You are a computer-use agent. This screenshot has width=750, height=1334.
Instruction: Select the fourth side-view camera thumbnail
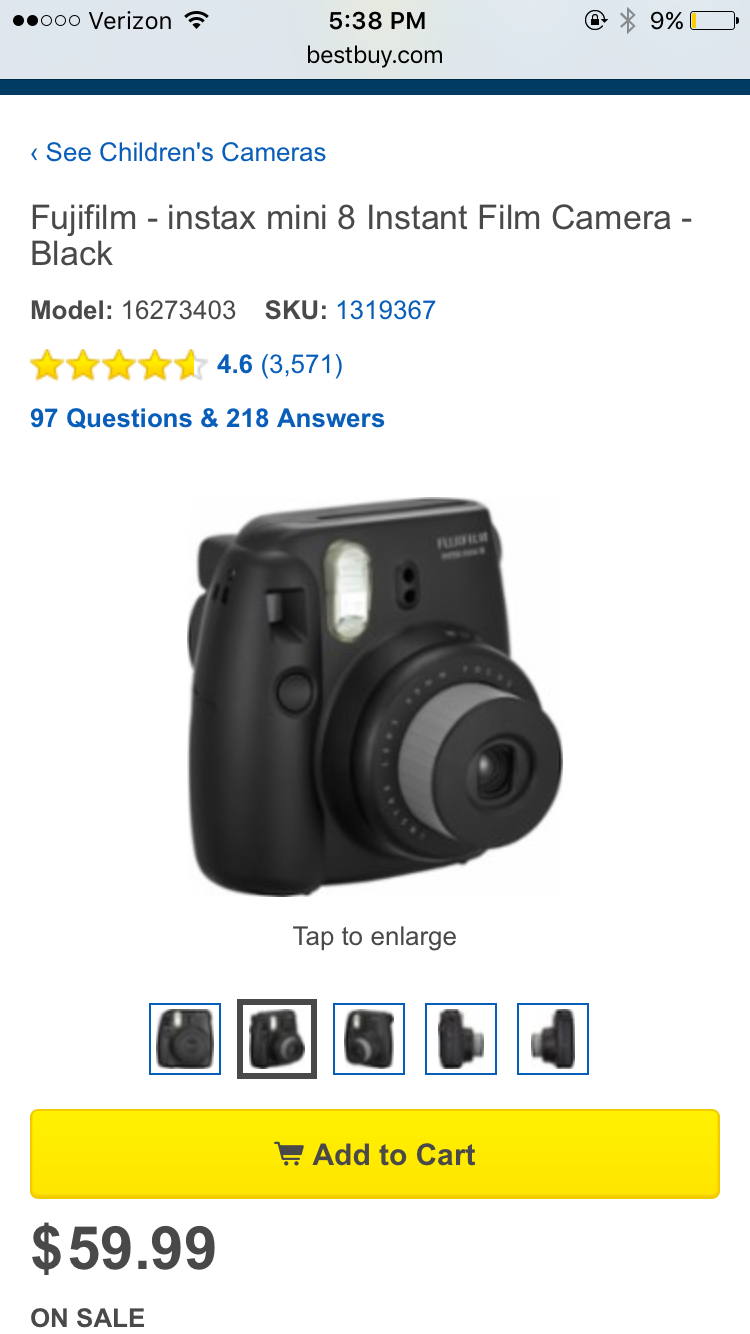click(461, 1039)
